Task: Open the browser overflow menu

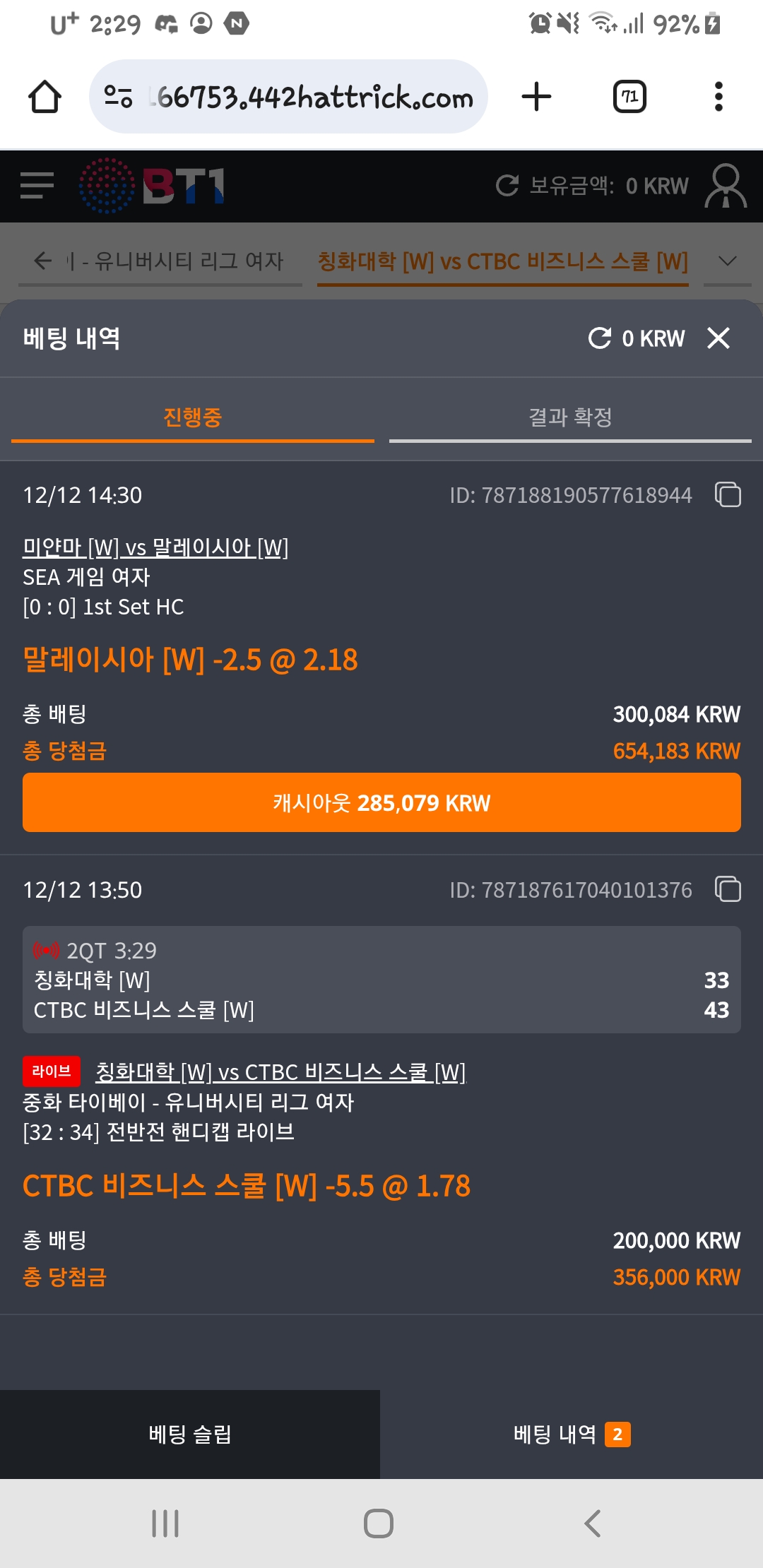Action: (718, 97)
